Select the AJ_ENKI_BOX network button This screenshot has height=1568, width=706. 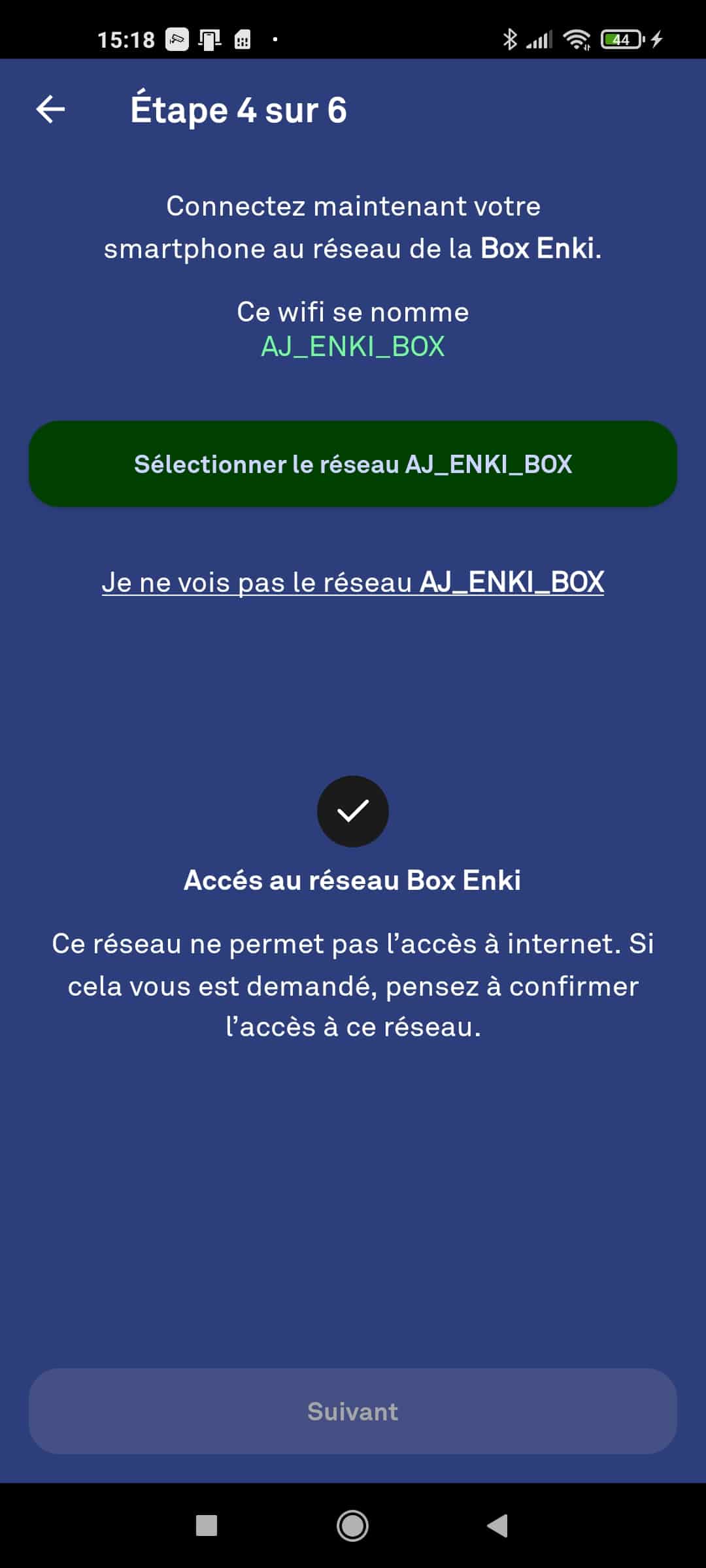(353, 464)
